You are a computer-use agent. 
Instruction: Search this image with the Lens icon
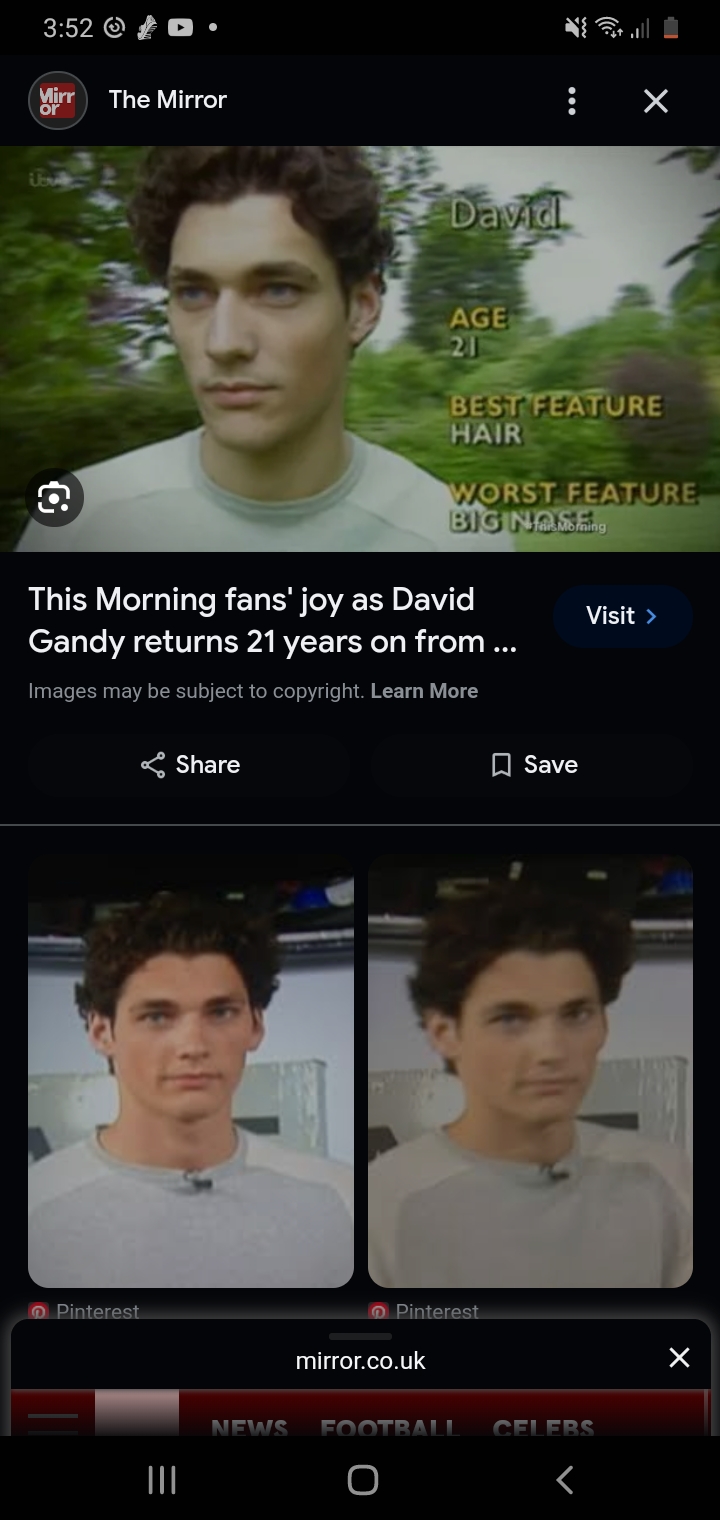coord(54,497)
